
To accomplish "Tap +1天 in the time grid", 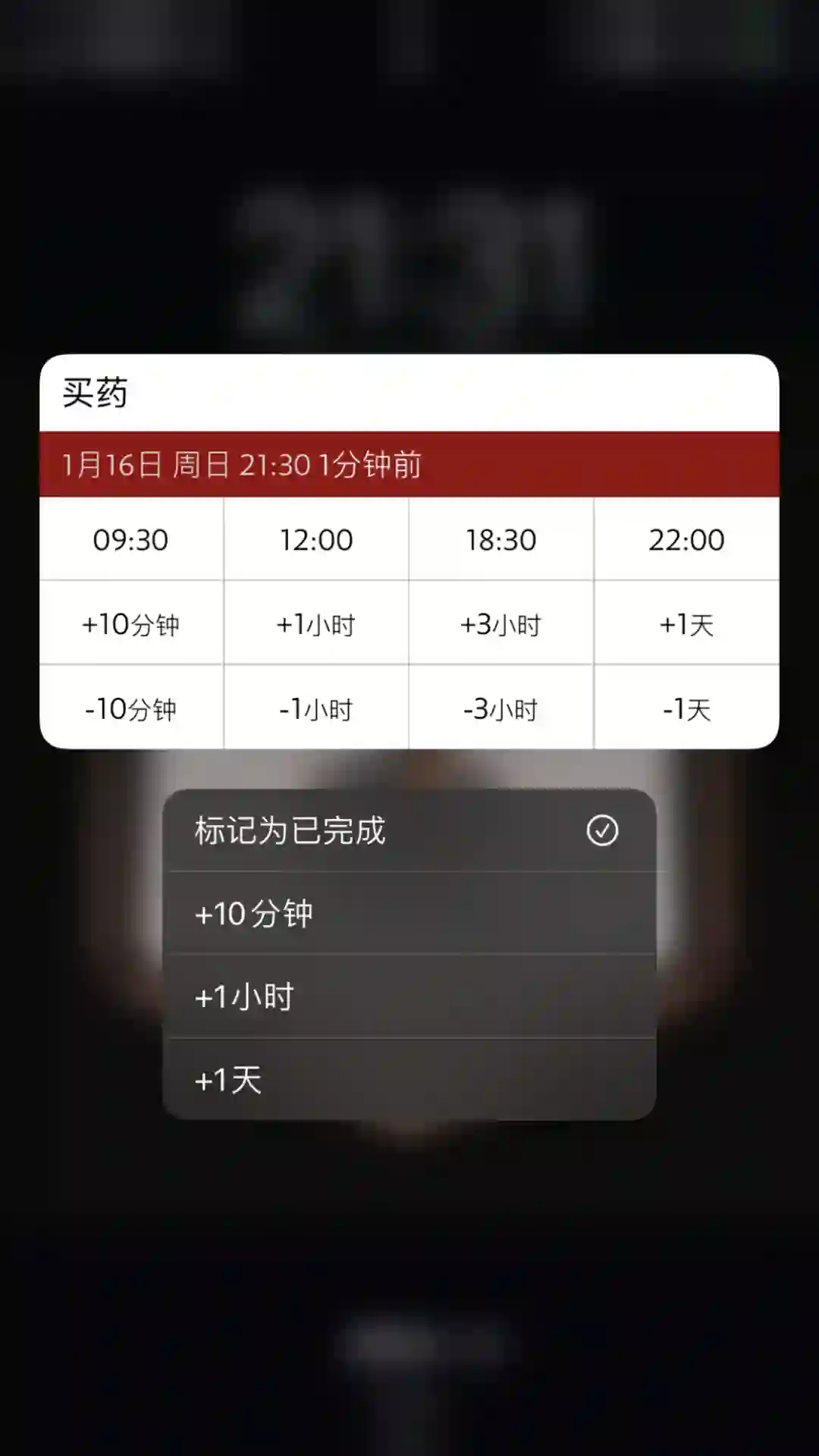I will [686, 624].
